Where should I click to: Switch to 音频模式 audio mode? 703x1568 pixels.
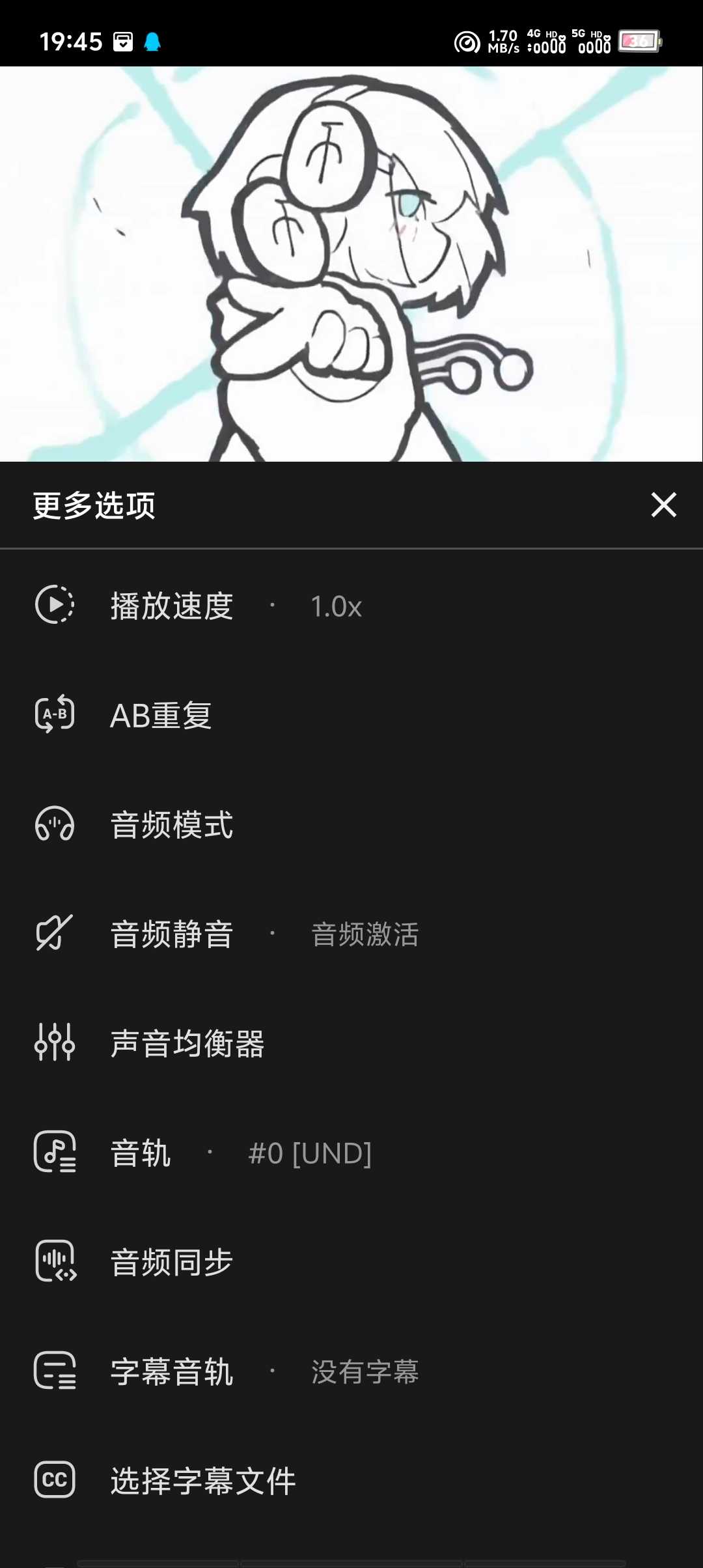click(172, 825)
